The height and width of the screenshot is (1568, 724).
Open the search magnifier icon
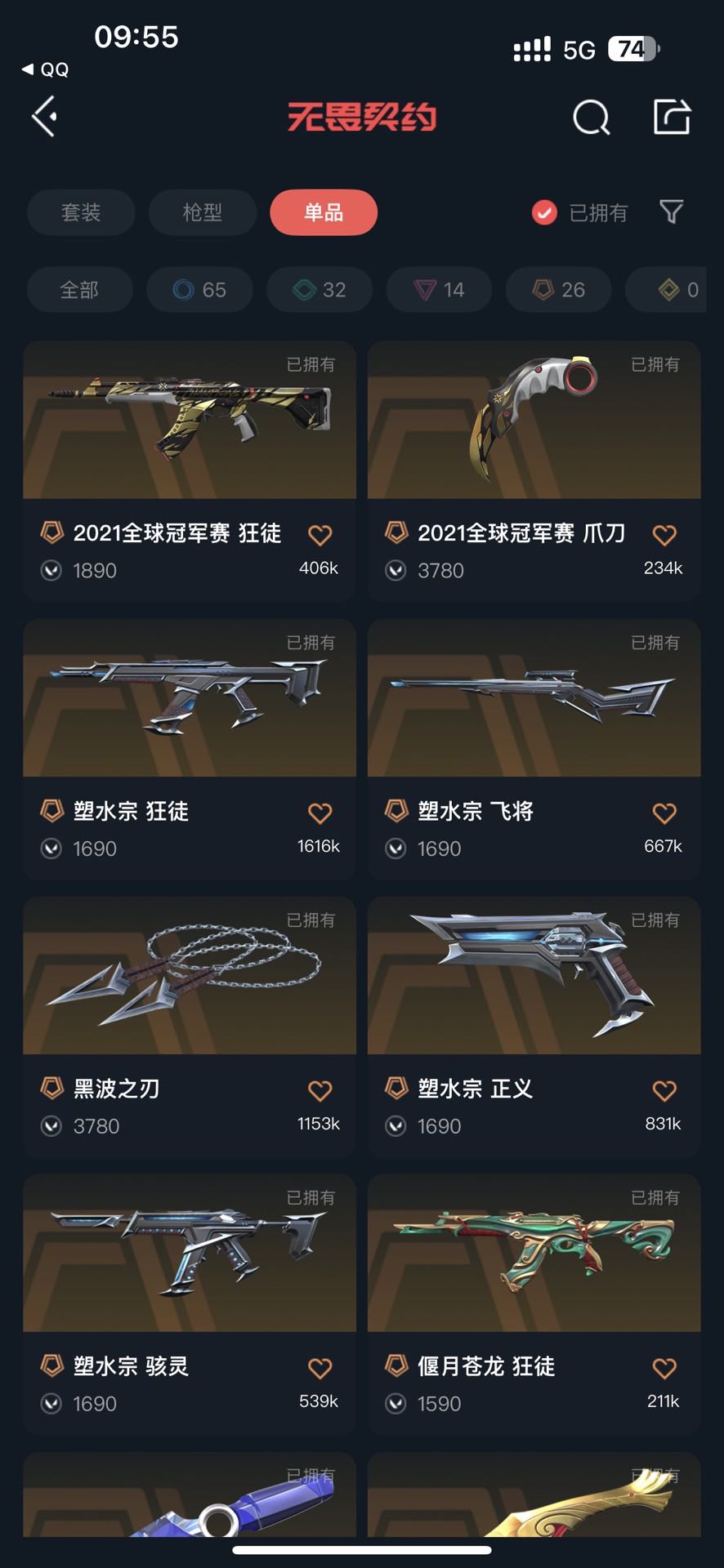[591, 118]
